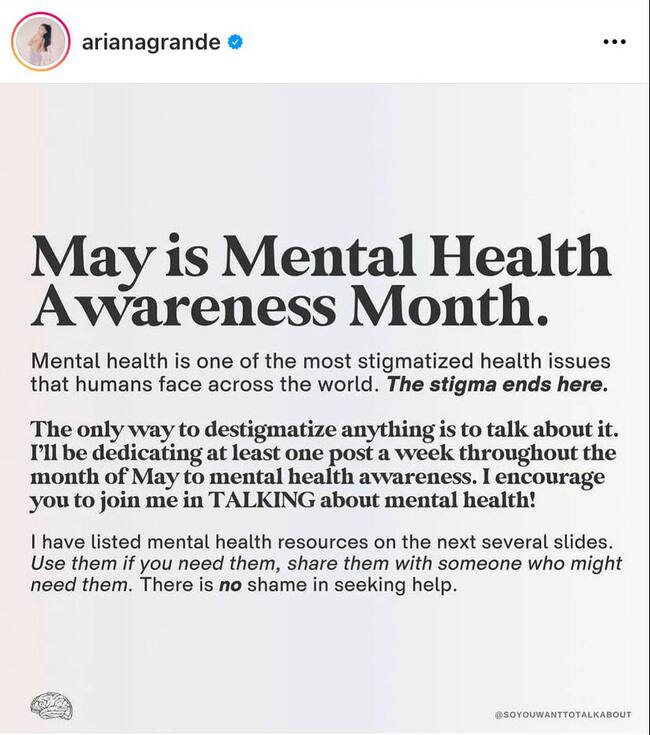The image size is (650, 735).
Task: Open the arianagrande profile picture story
Action: pos(40,43)
